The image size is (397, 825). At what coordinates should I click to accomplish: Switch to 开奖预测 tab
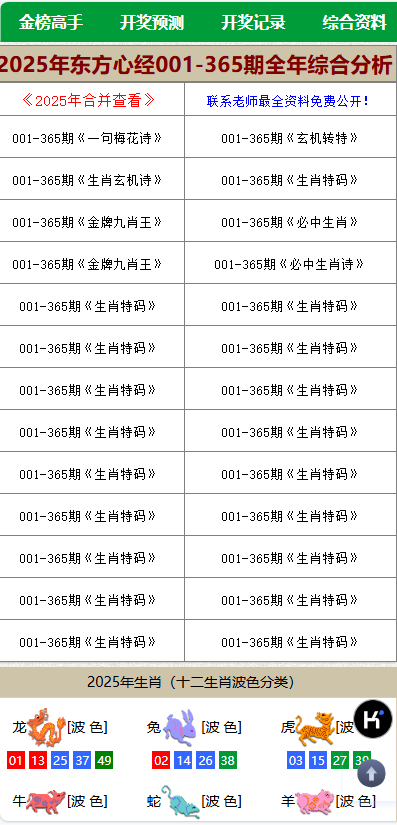coord(152,22)
